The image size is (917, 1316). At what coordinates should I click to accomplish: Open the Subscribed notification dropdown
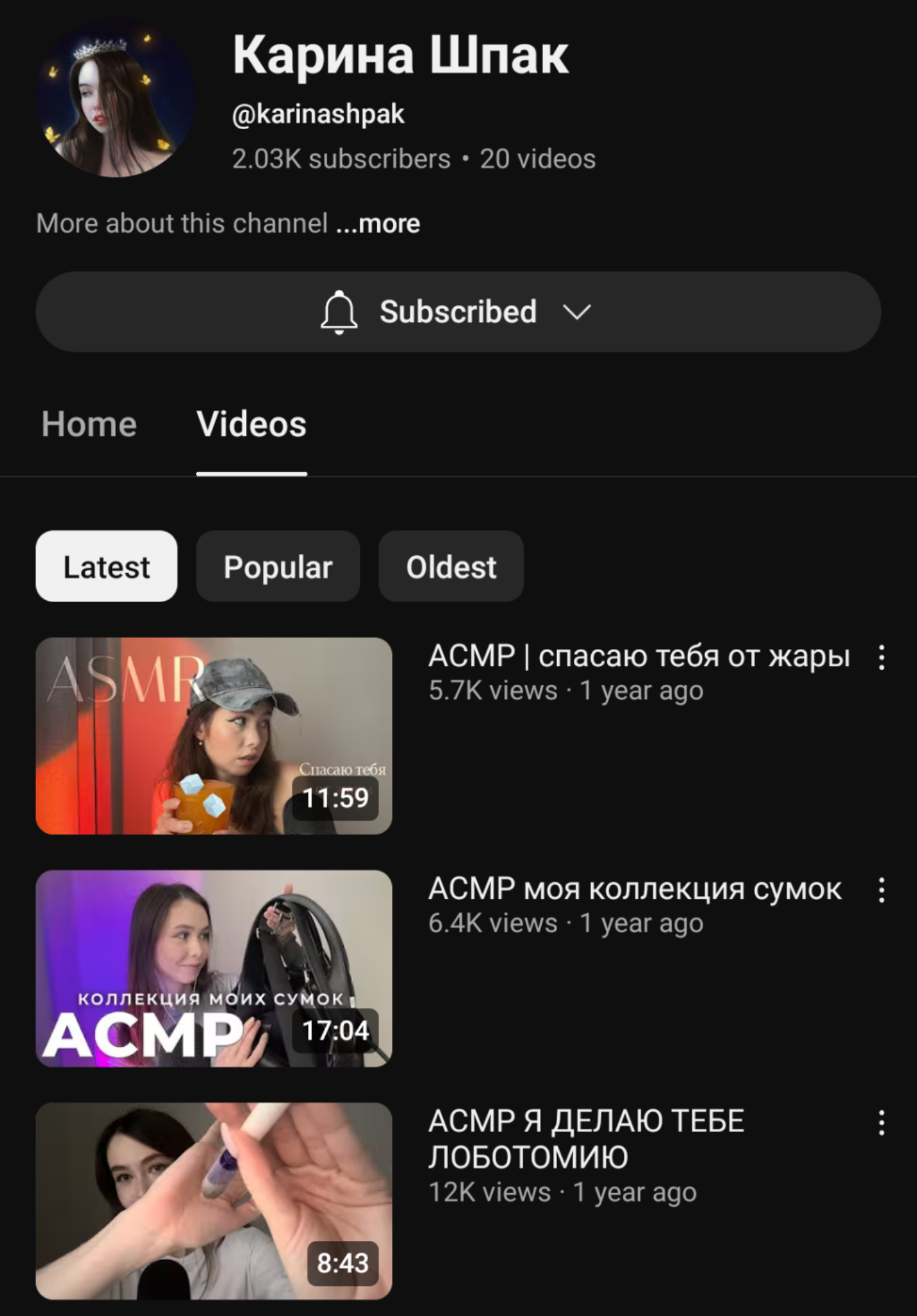[458, 312]
